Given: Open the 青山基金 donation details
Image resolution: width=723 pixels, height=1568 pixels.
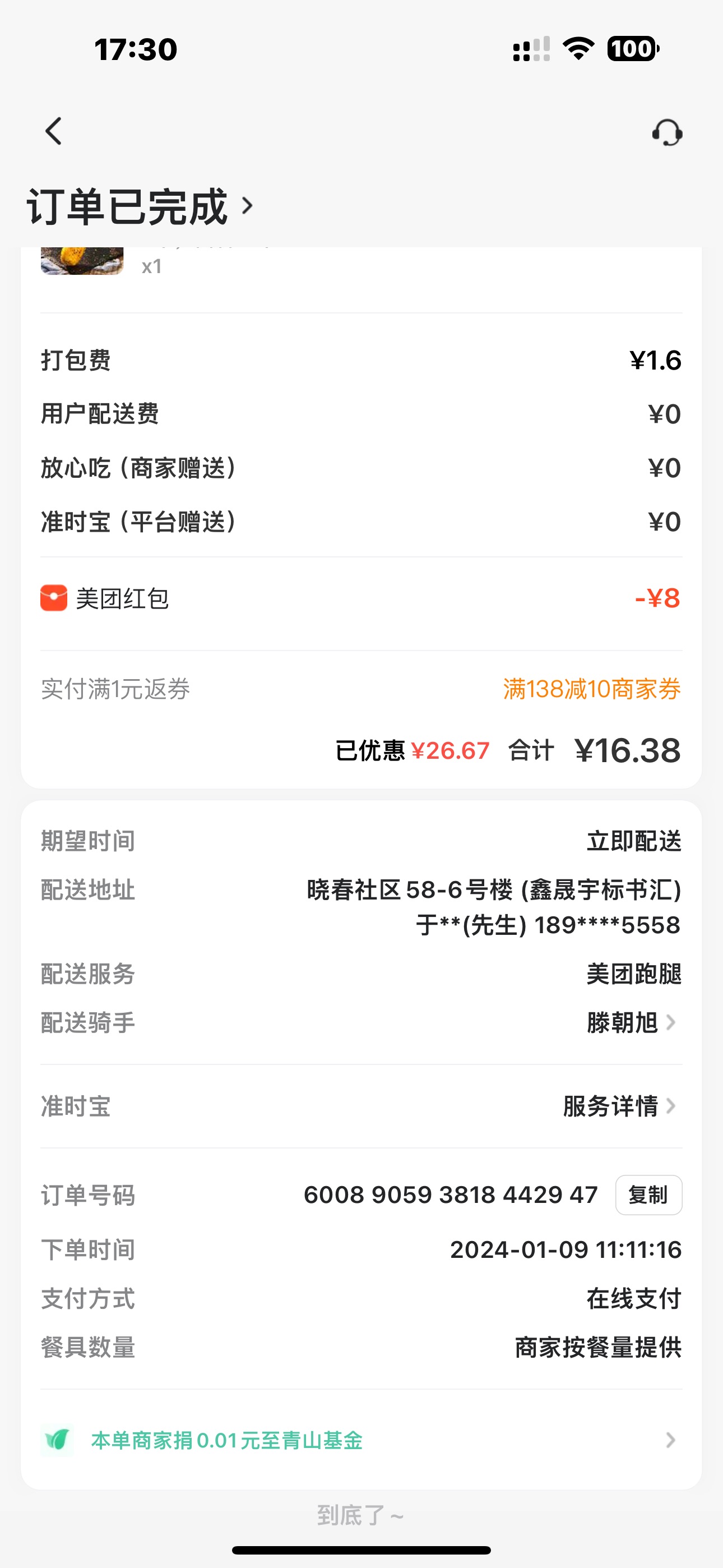Looking at the screenshot, I should point(360,1440).
